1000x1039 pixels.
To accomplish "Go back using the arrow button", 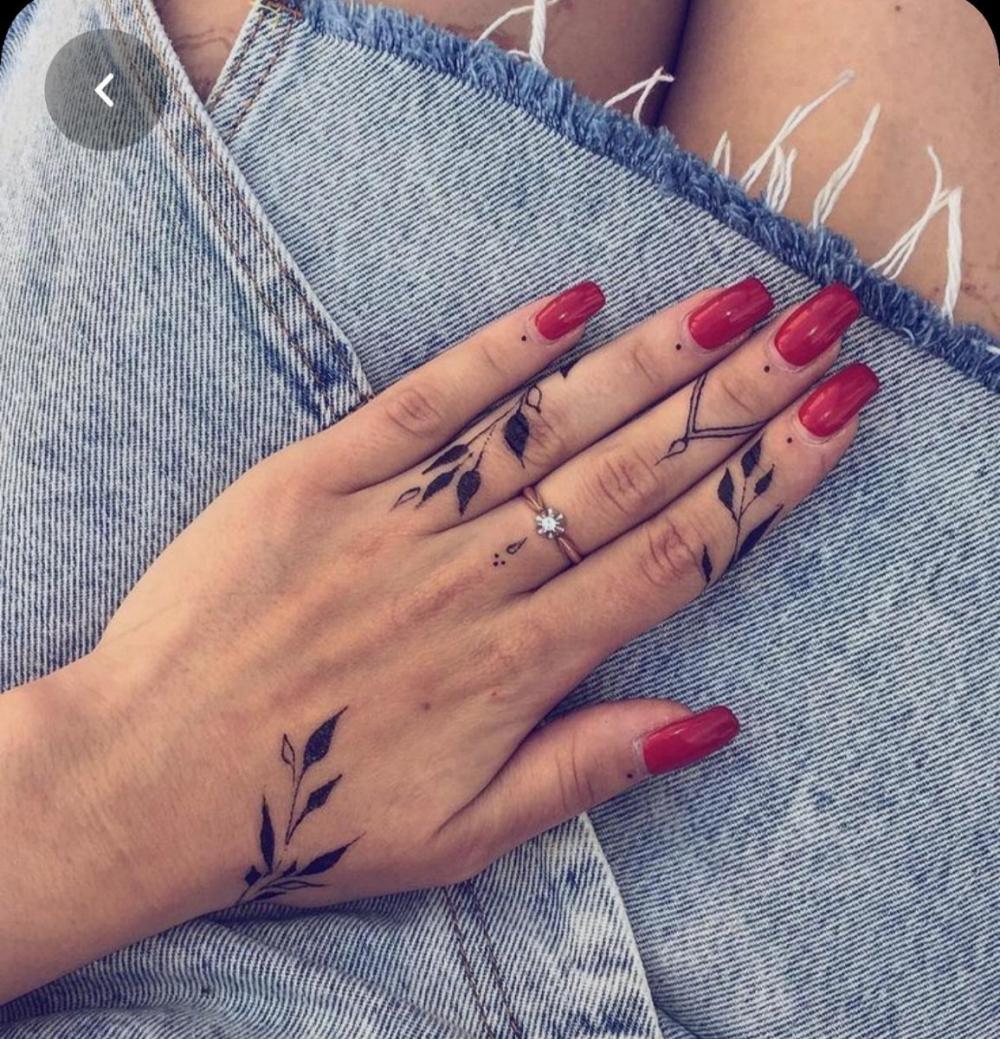I will [105, 91].
